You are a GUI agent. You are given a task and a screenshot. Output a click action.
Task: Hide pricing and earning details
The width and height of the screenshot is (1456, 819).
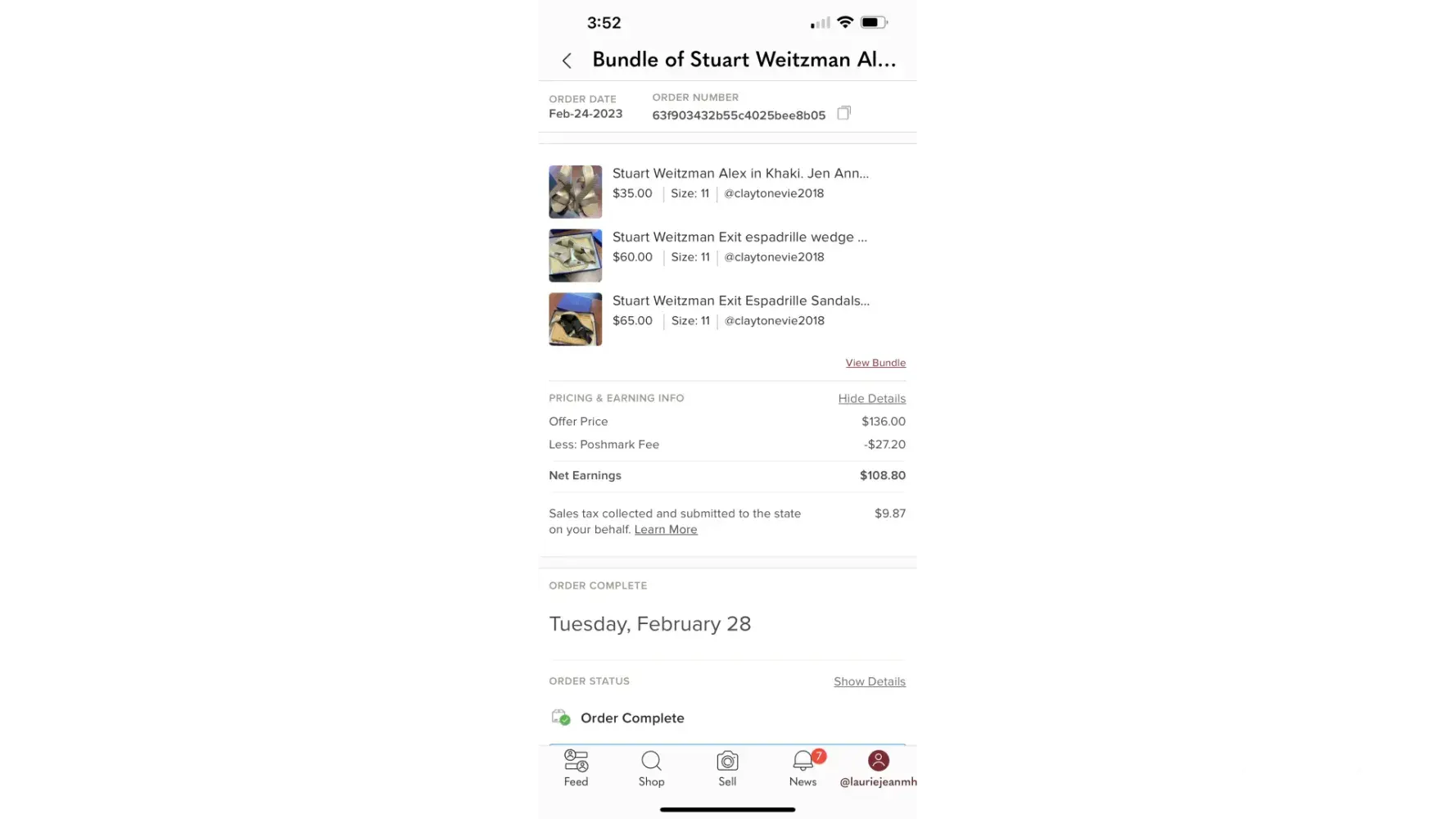point(871,399)
